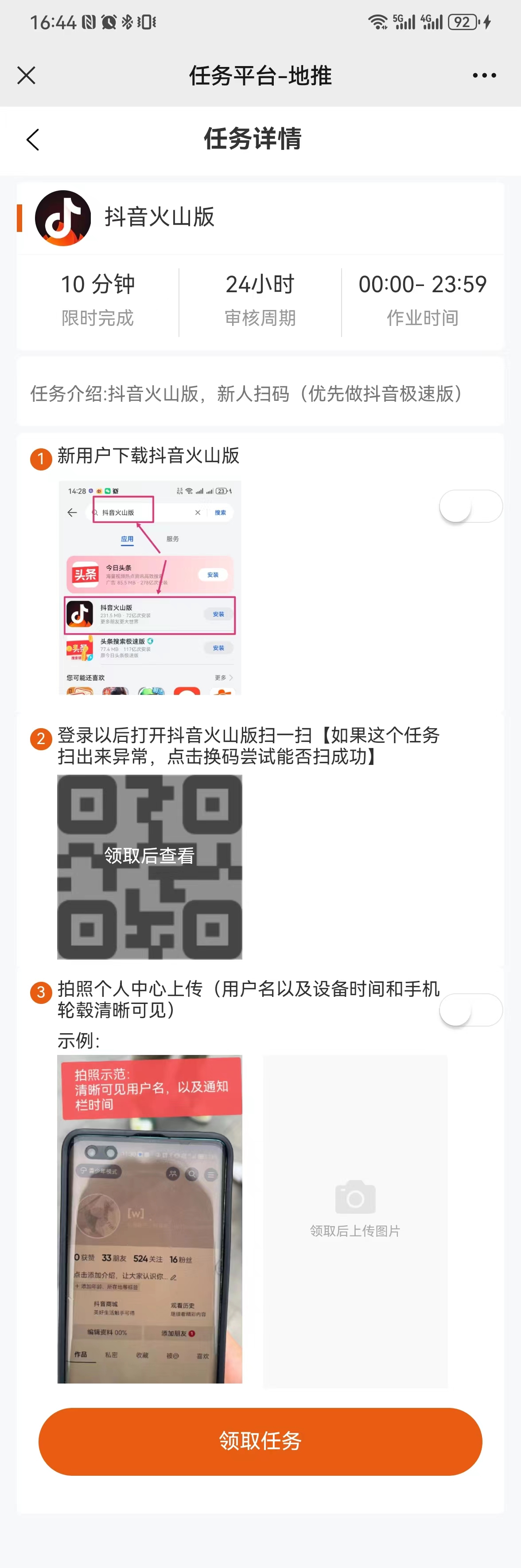This screenshot has width=521, height=1568.
Task: Toggle the switch beside step 1 download
Action: pos(470,506)
